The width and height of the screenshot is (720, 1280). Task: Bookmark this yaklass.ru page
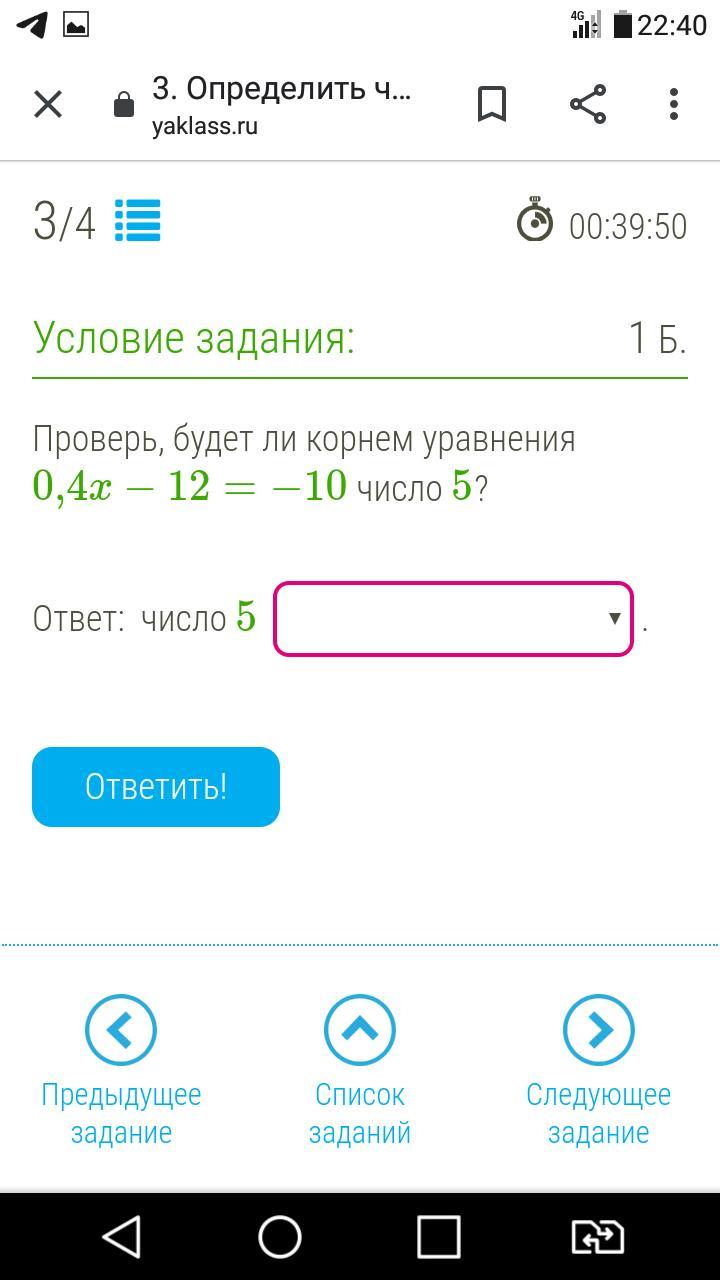[x=492, y=104]
